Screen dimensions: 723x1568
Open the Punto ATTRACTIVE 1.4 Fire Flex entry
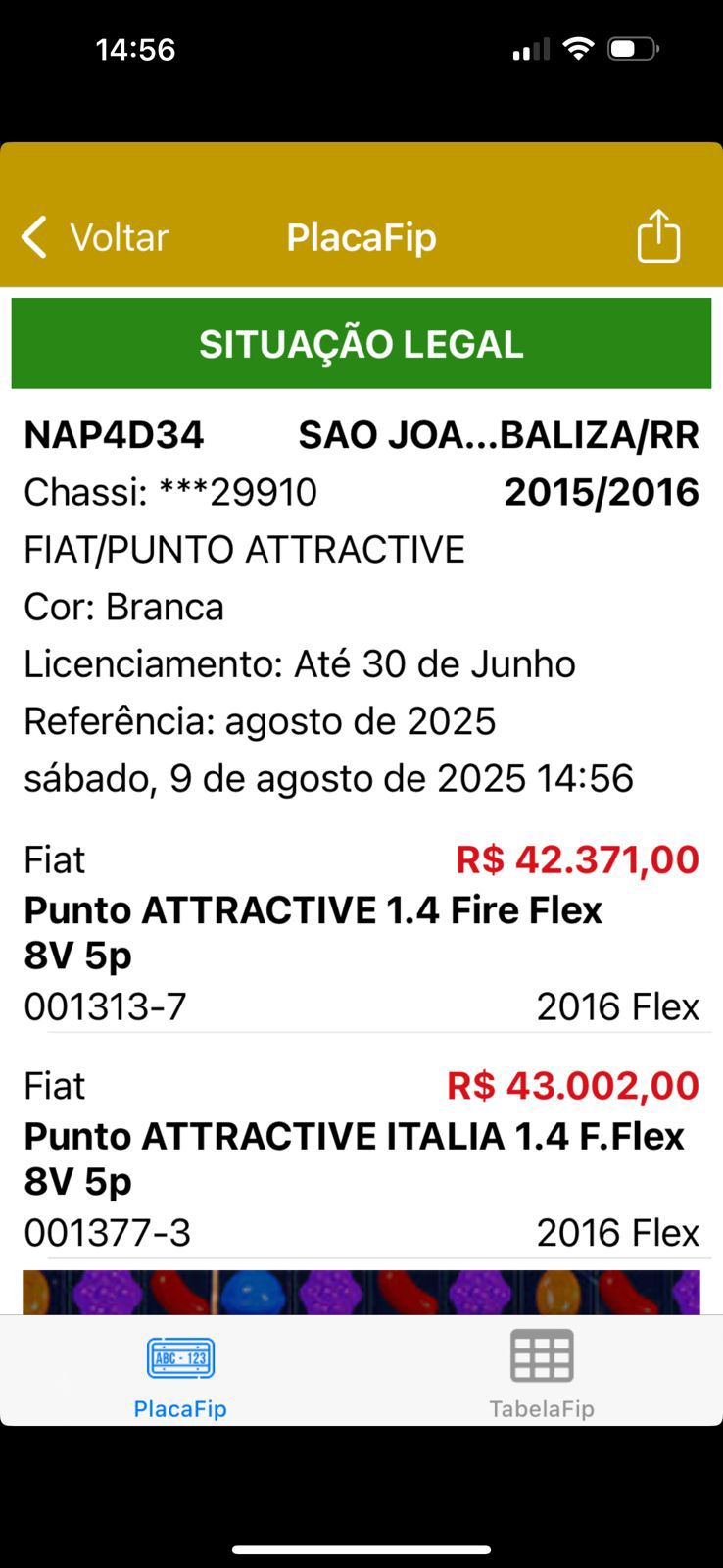click(313, 931)
